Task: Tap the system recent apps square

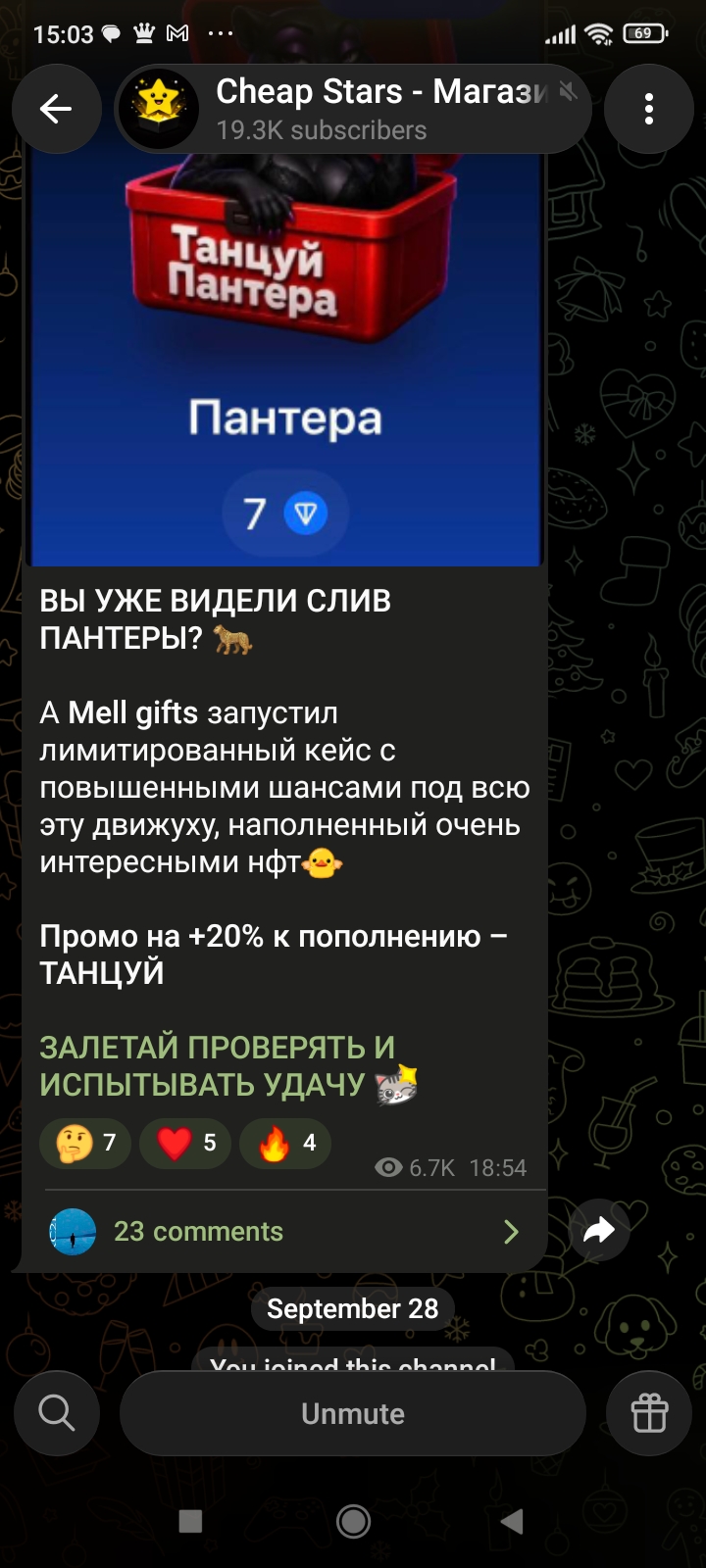Action: [191, 1521]
